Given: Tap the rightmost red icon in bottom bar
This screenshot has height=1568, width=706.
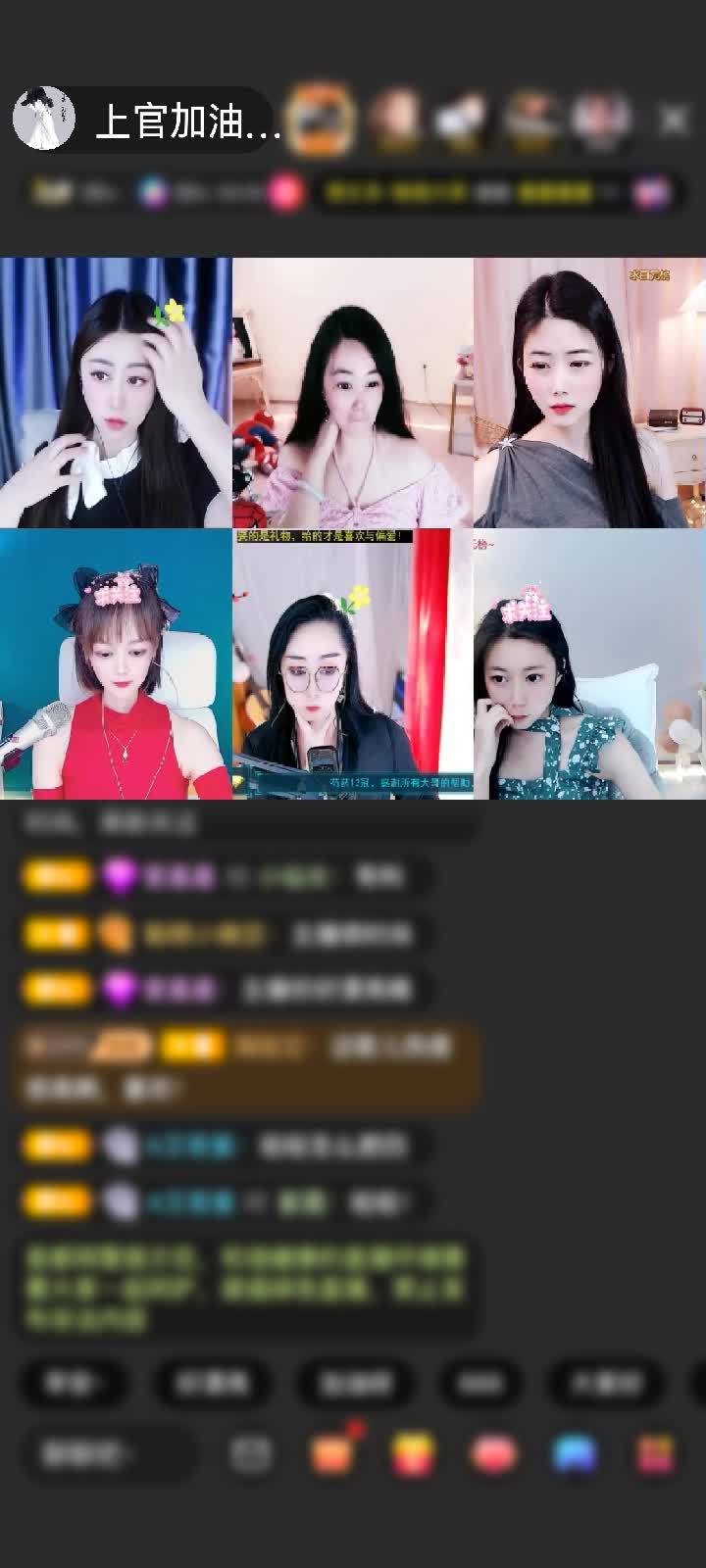Looking at the screenshot, I should (x=654, y=1454).
